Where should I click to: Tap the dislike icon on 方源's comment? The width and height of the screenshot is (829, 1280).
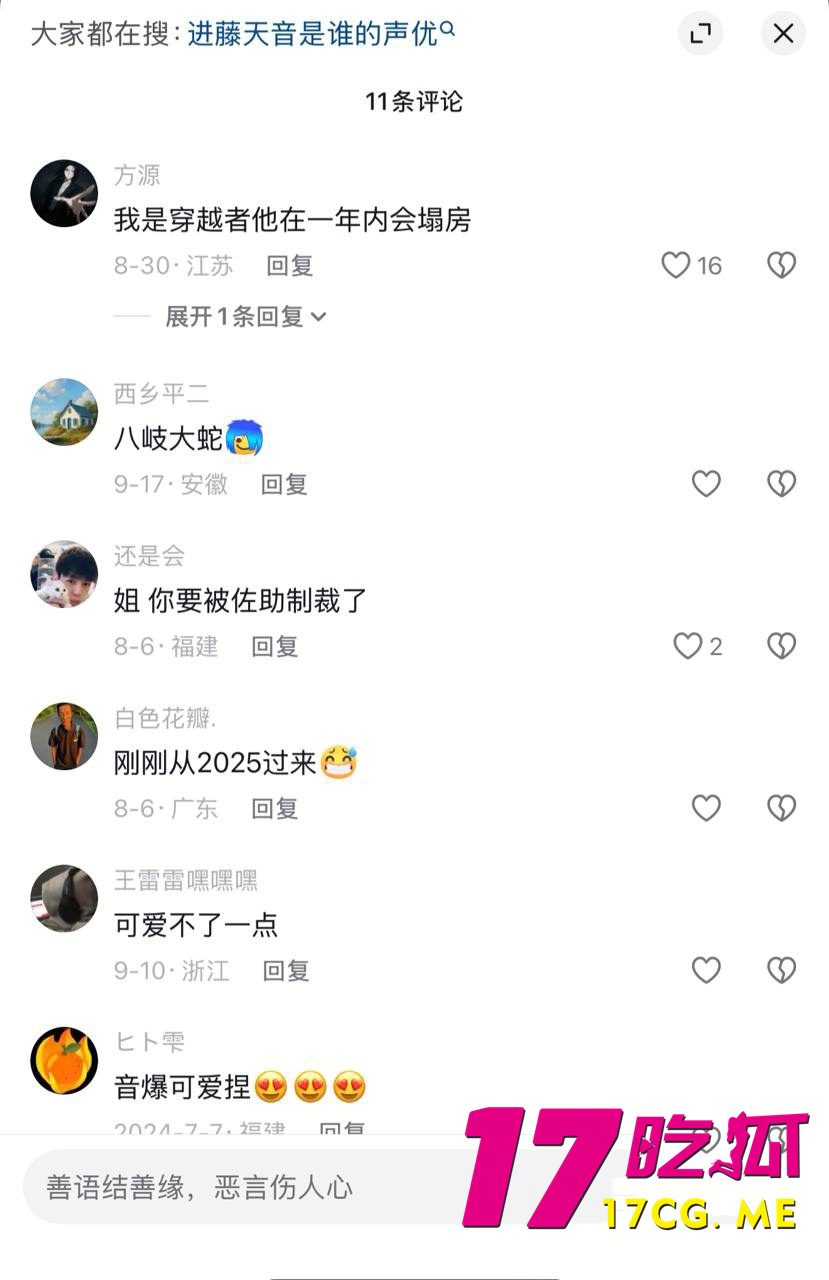point(781,265)
